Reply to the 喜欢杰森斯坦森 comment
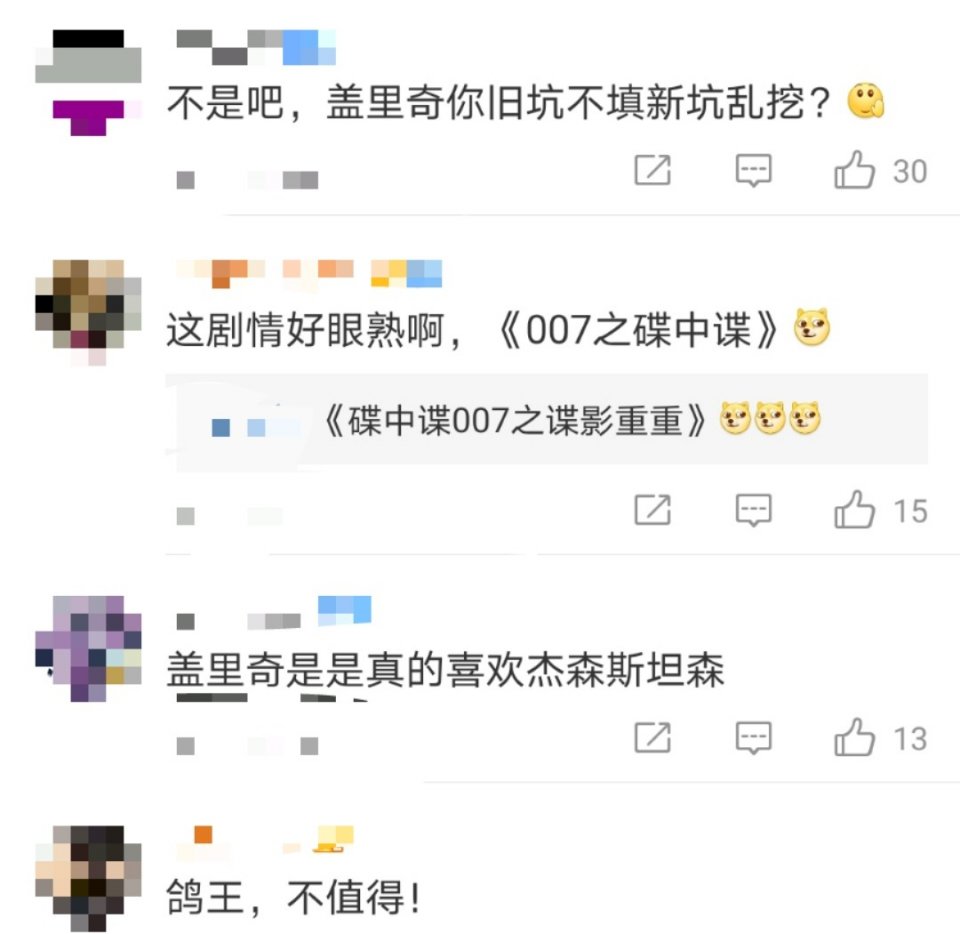The height and width of the screenshot is (934, 960). pyautogui.click(x=753, y=739)
